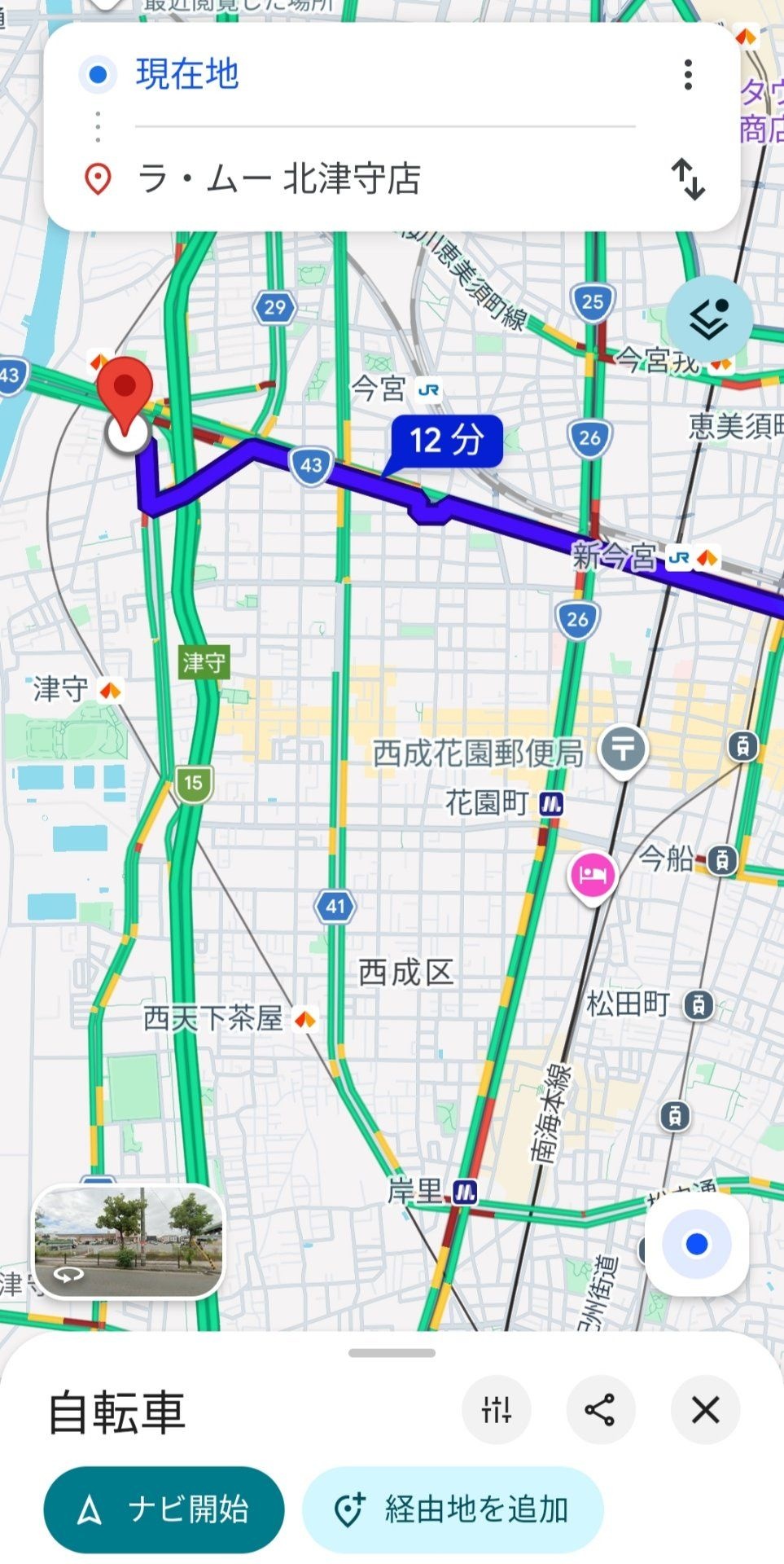This screenshot has width=784, height=1564.
Task: Select the 西成花園郵便局 post office marker
Action: (x=623, y=749)
